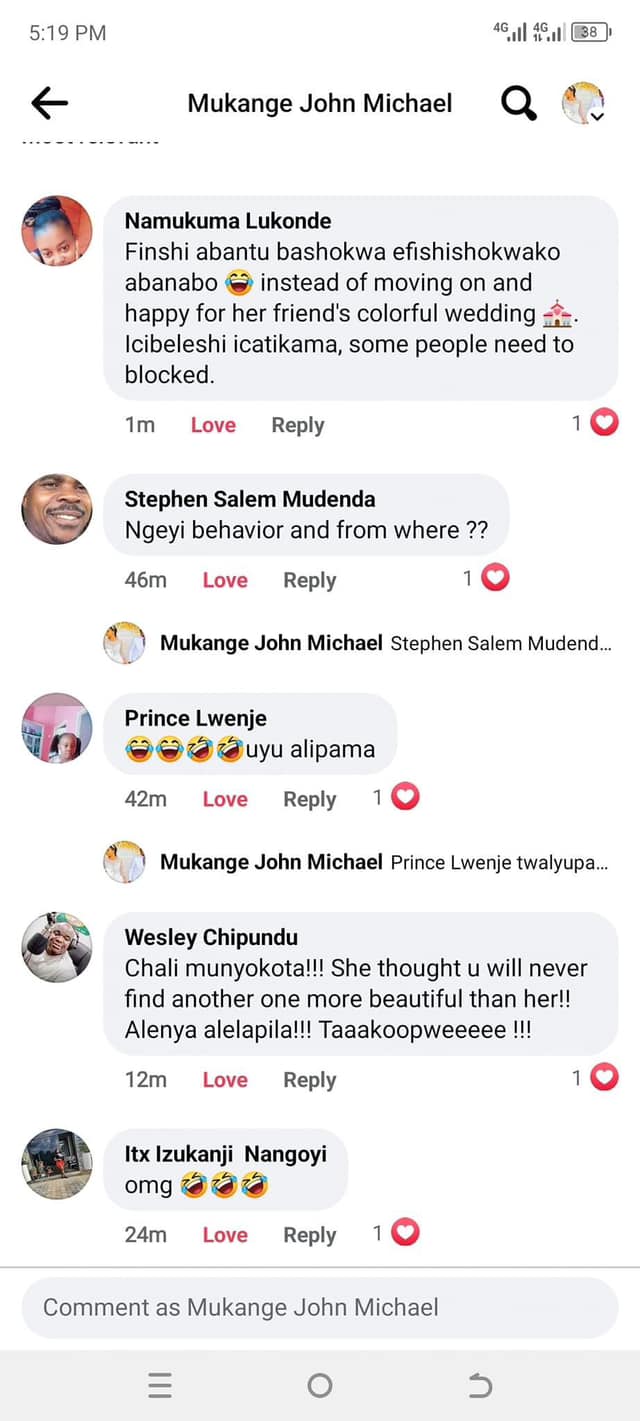The height and width of the screenshot is (1421, 640).
Task: Go back using the top-left arrow
Action: click(49, 102)
